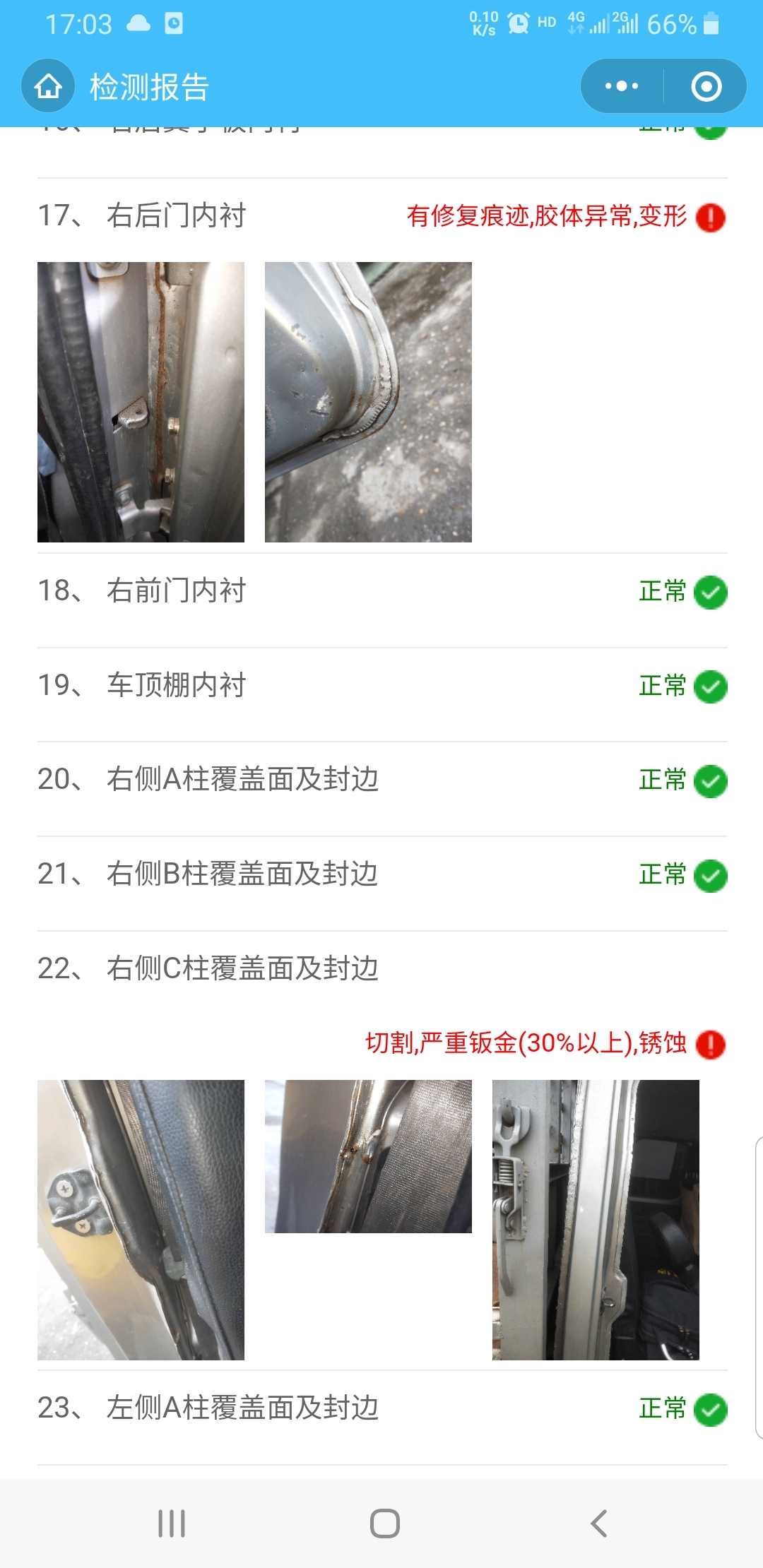View the first photo of 右后门内衬
The image size is (763, 1568).
pyautogui.click(x=141, y=402)
